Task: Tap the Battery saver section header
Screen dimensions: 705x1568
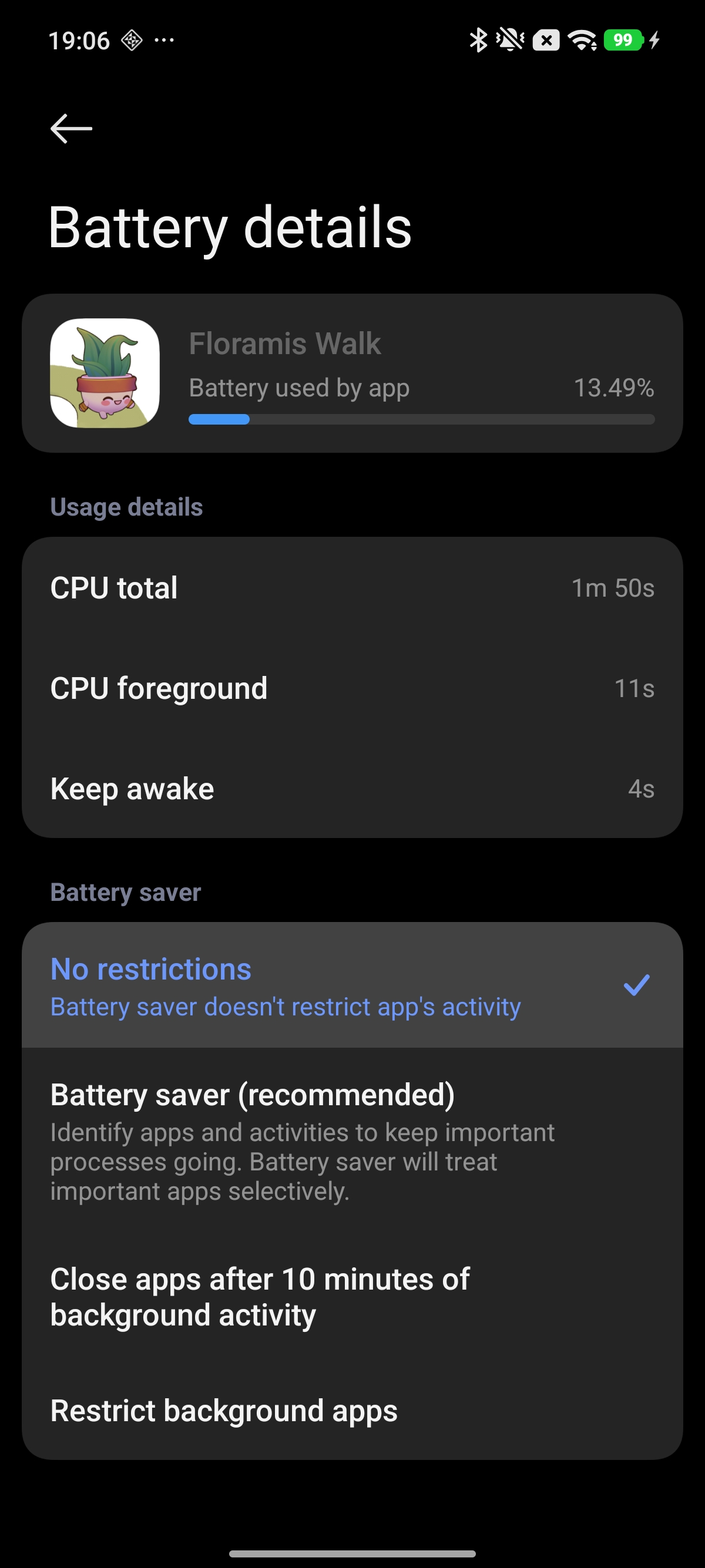Action: [125, 891]
